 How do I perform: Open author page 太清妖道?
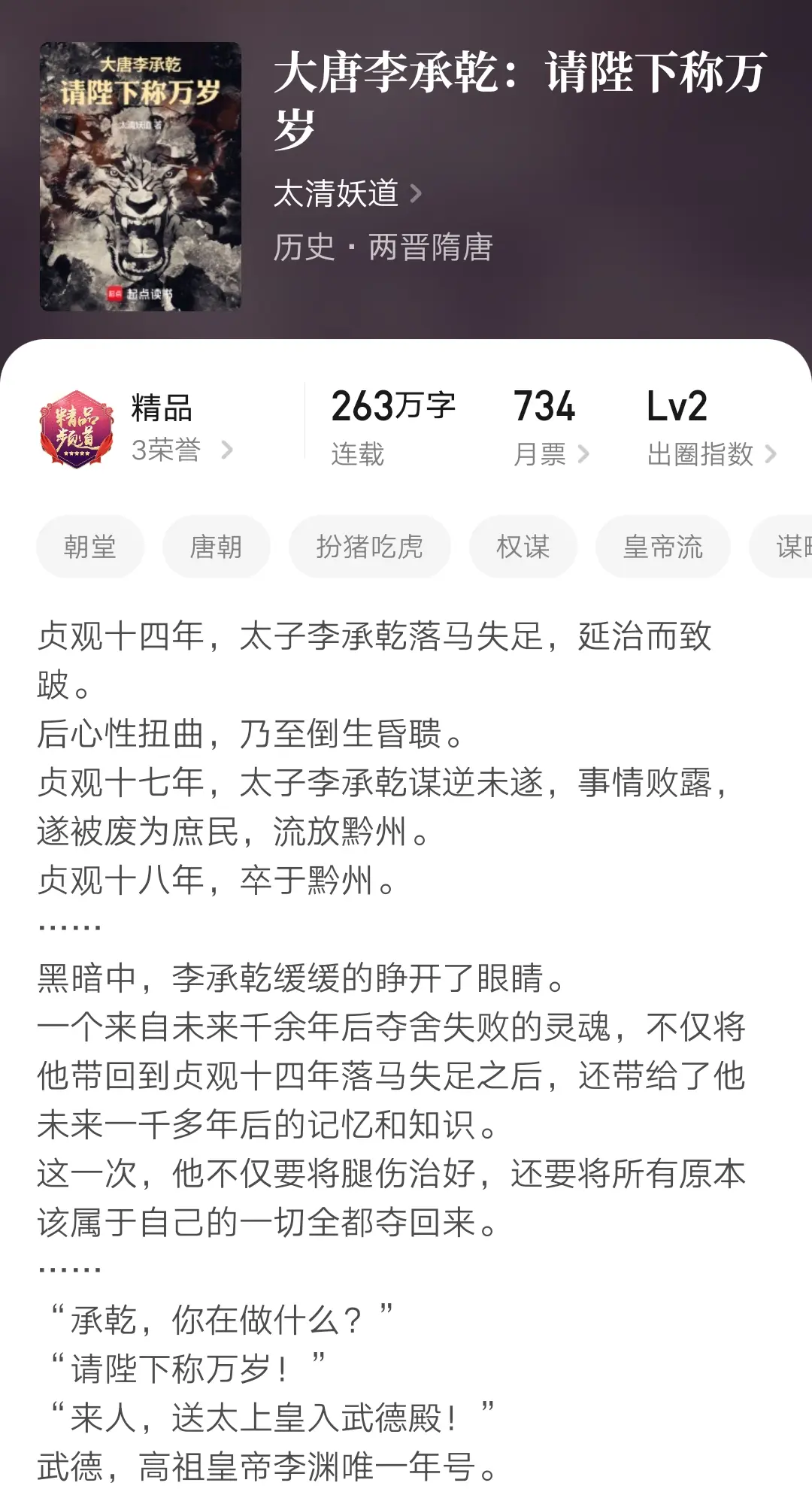click(x=347, y=193)
